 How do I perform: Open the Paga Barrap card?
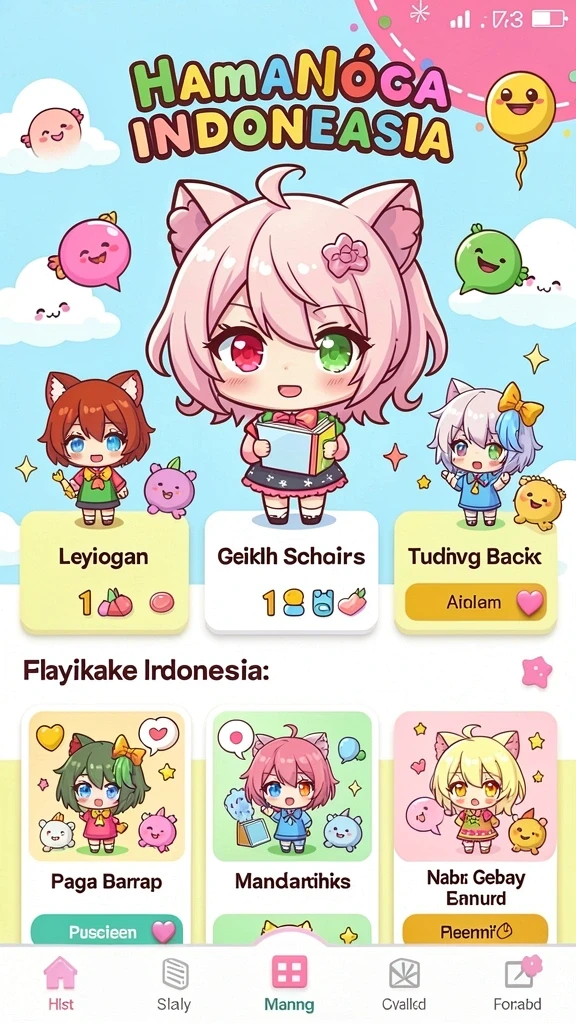[x=106, y=825]
